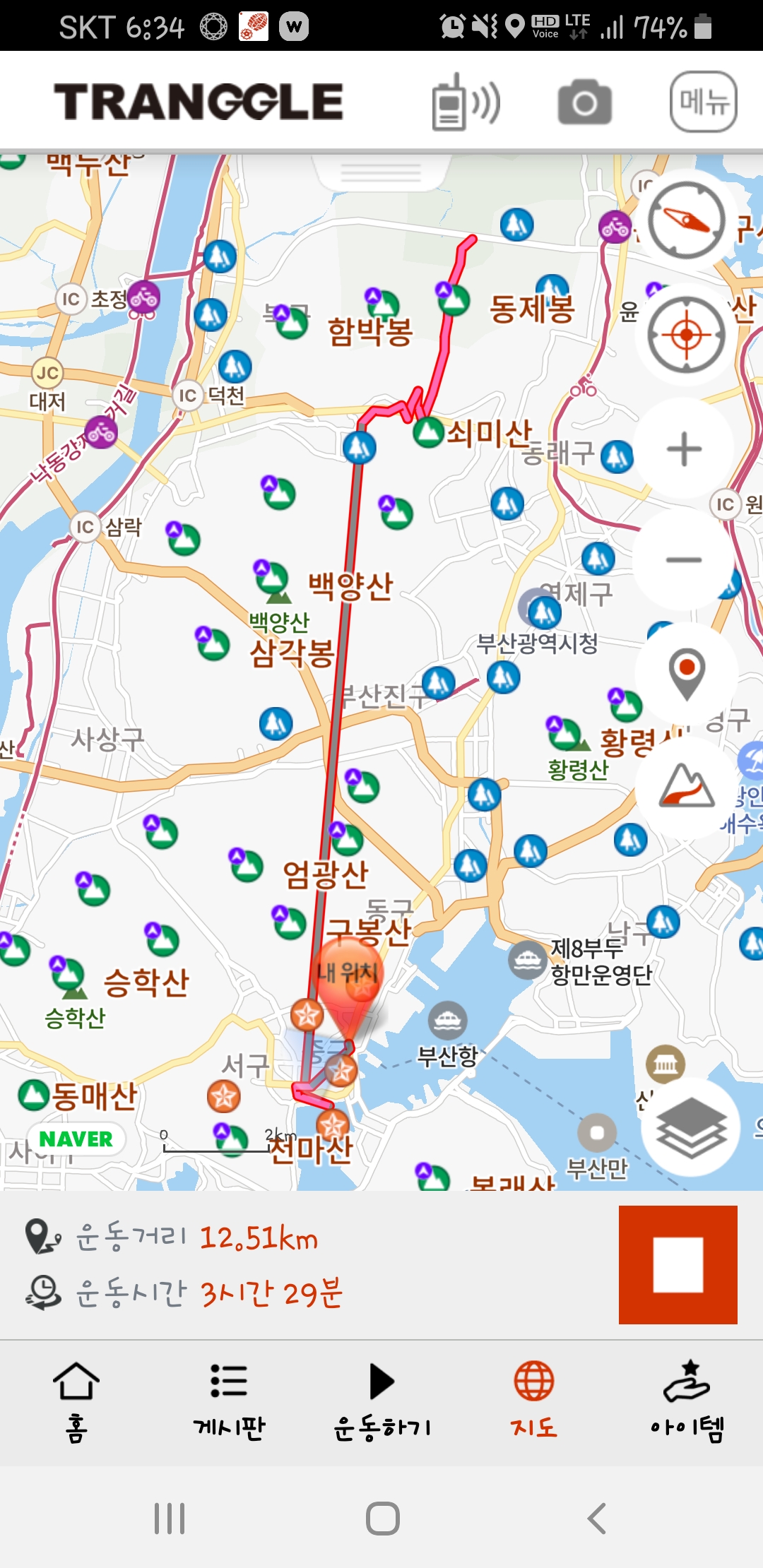The image size is (763, 1568).
Task: Switch to the 게시판 tab
Action: 229,1401
